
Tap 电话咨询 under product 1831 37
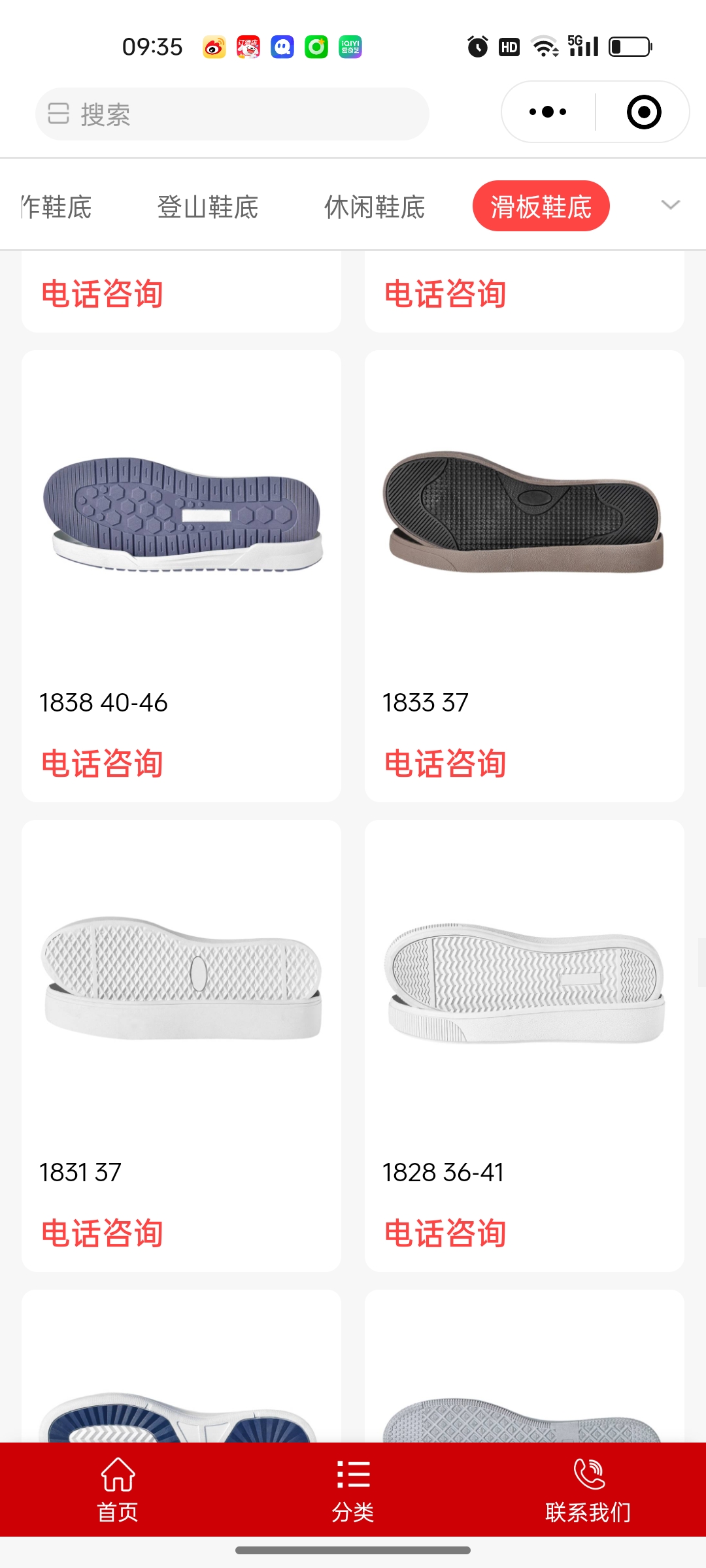(x=102, y=1233)
